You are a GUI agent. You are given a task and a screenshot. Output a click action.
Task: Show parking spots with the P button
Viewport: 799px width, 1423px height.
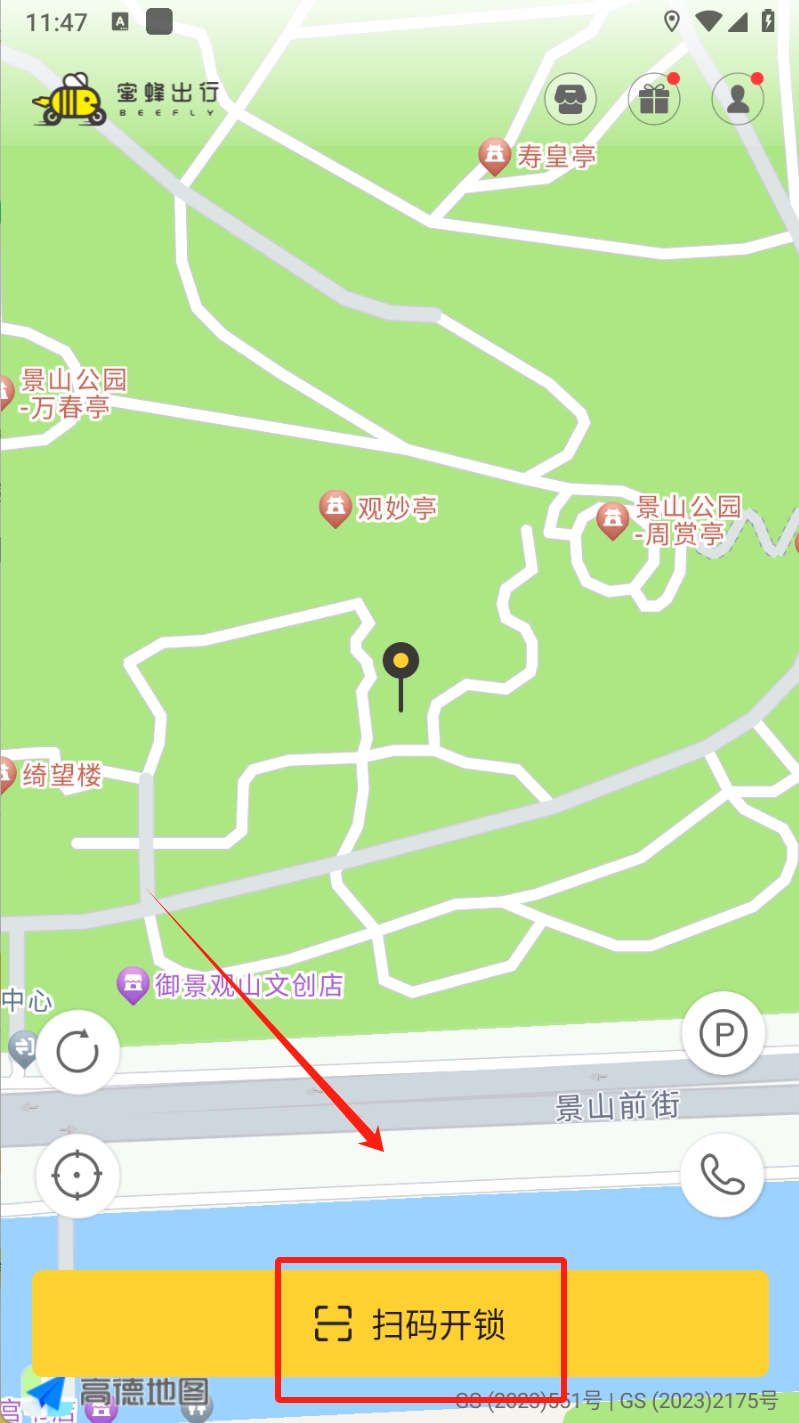click(723, 1034)
